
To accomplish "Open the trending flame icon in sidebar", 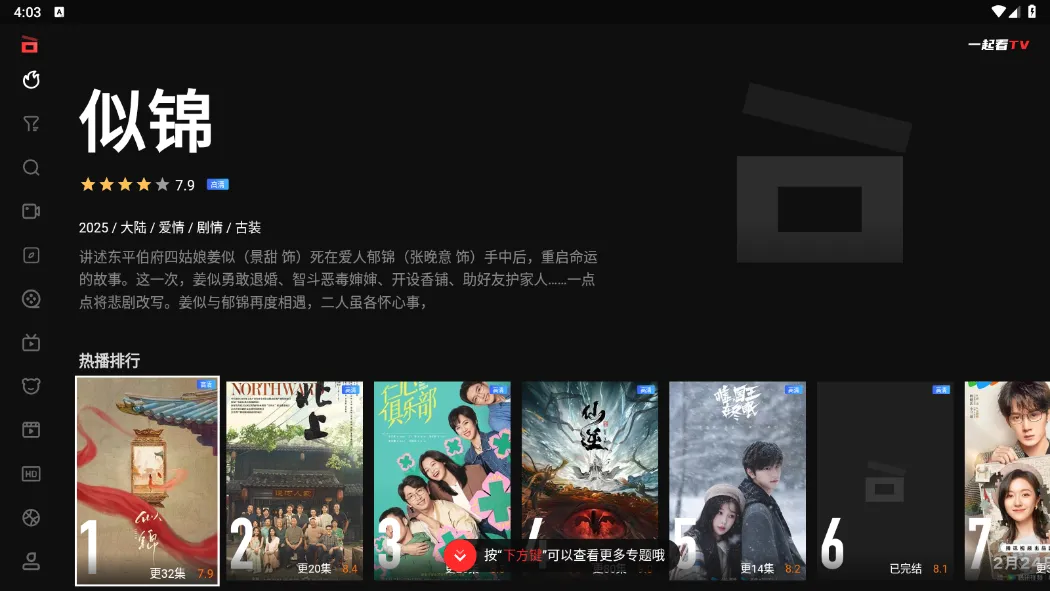I will coord(31,80).
